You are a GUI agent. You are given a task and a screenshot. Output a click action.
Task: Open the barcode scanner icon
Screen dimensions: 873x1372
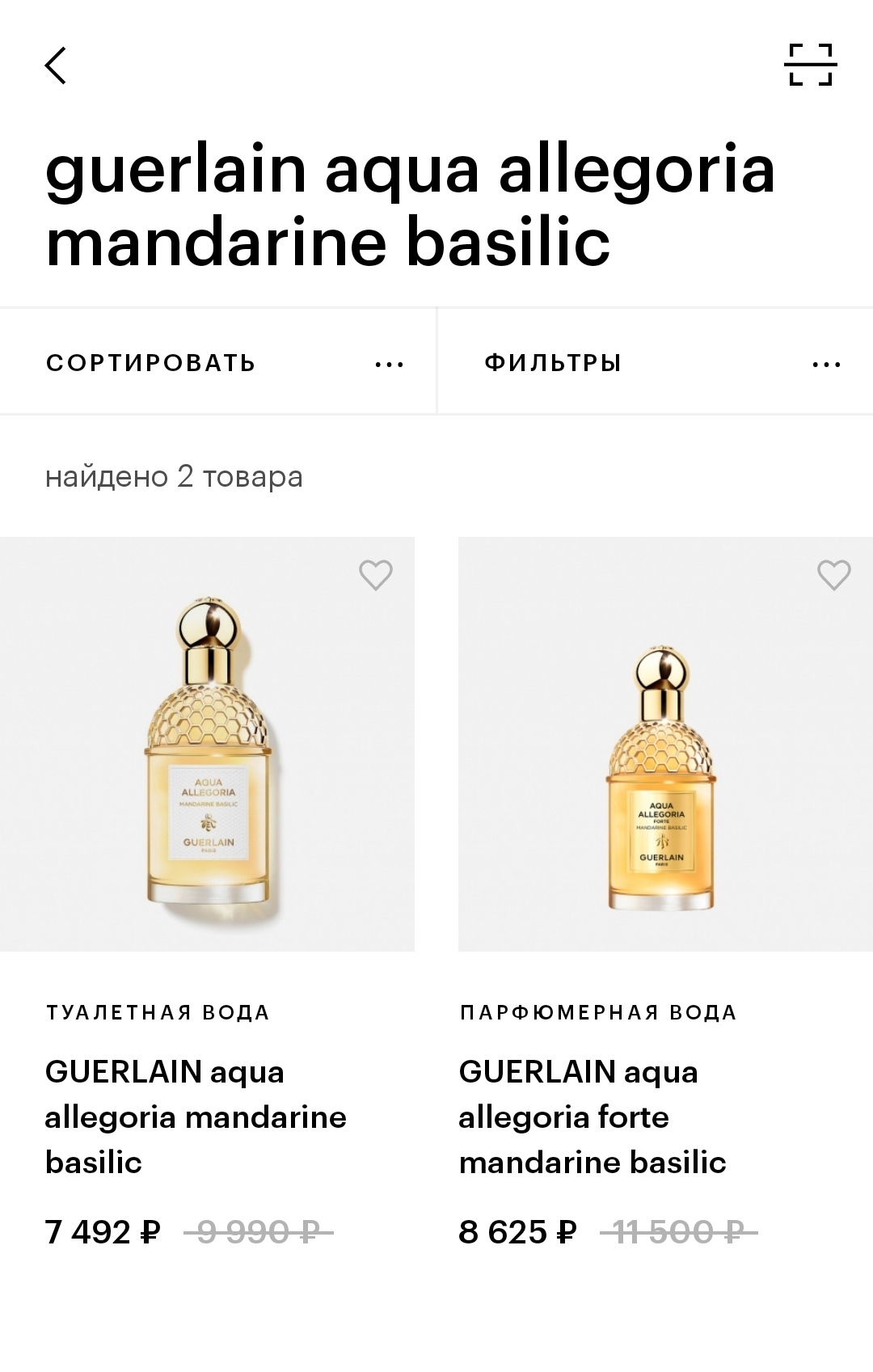coord(810,65)
